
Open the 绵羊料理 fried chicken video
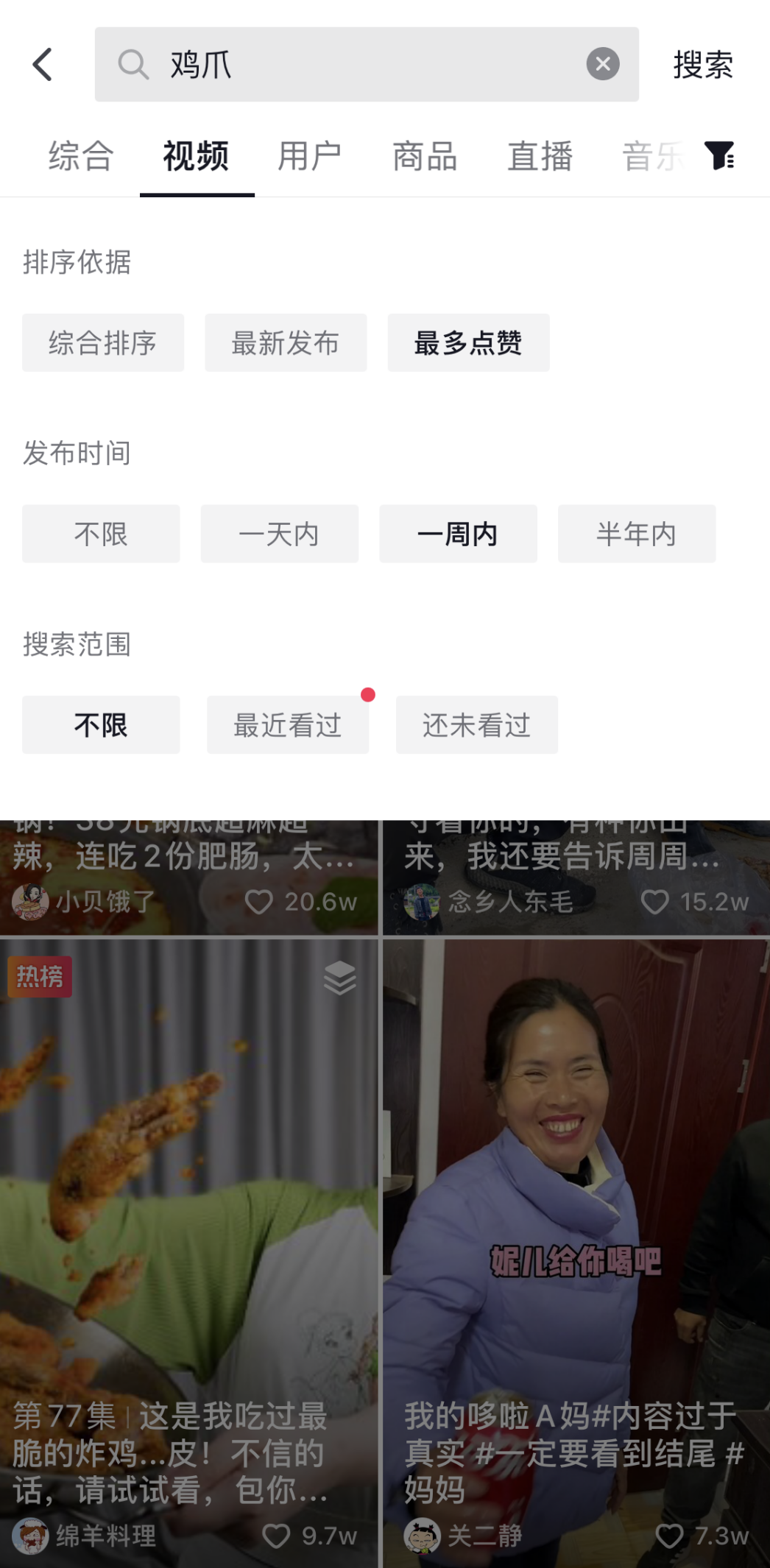(188, 1253)
